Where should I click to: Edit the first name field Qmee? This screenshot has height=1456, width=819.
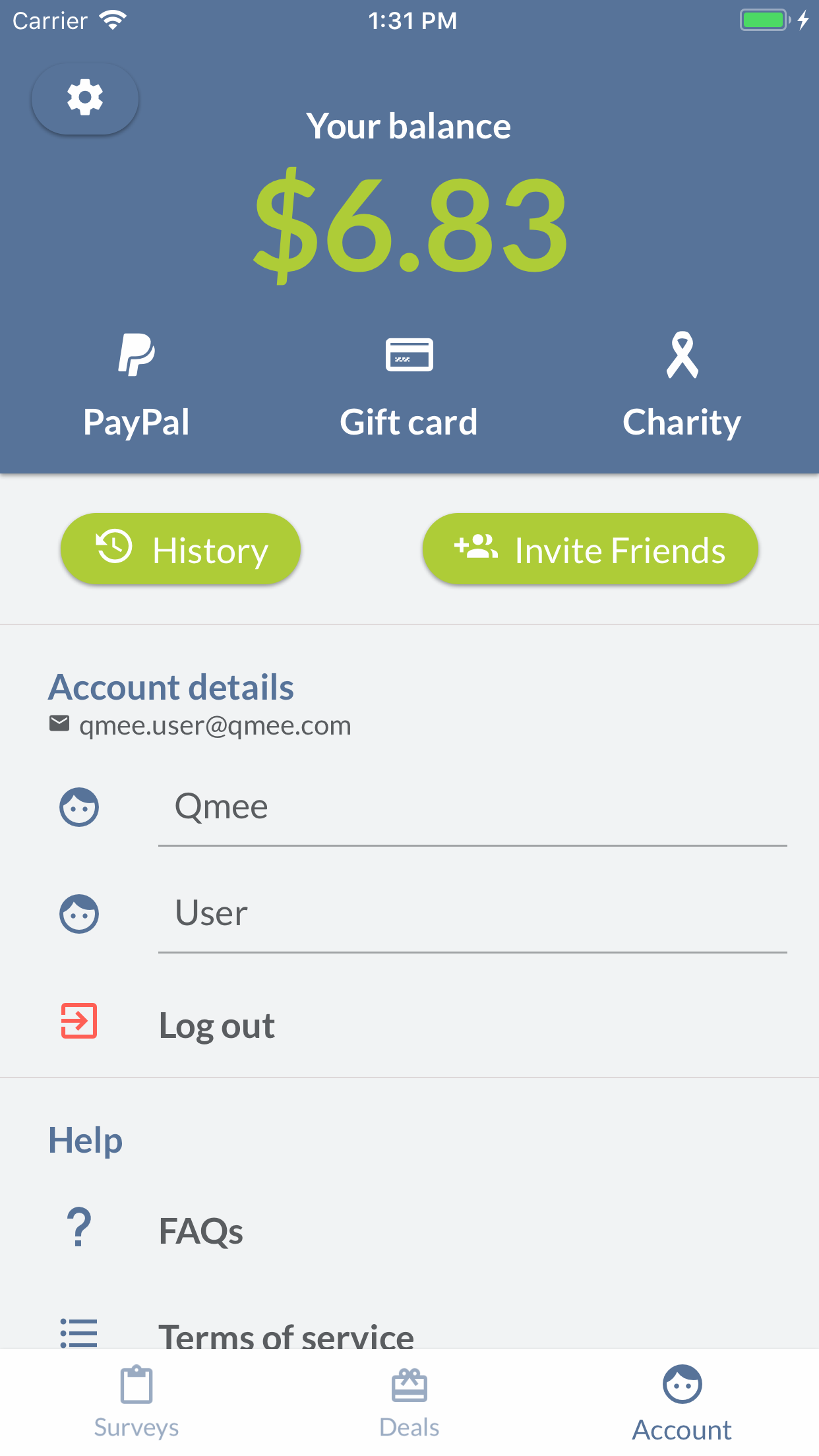(x=473, y=807)
